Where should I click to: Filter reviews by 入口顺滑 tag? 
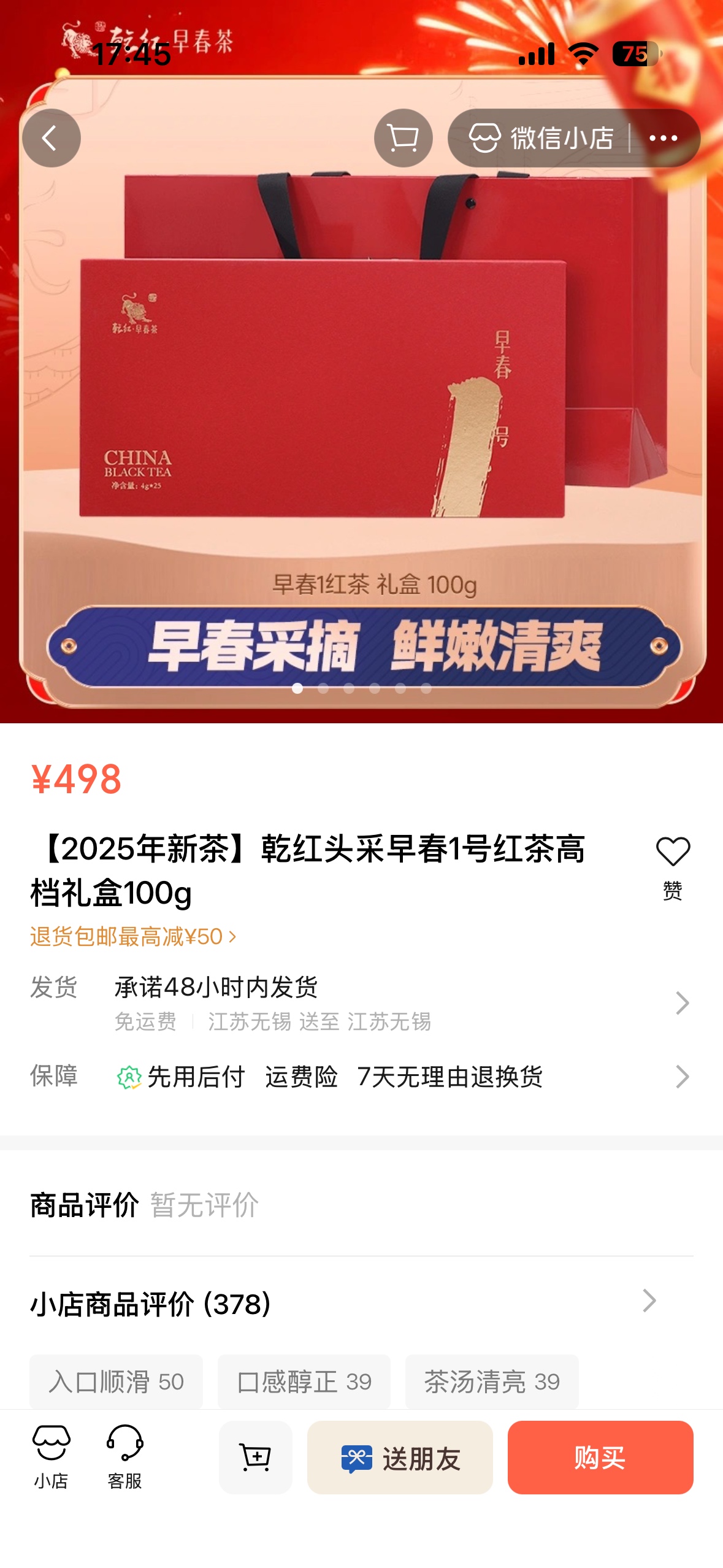coord(116,1381)
